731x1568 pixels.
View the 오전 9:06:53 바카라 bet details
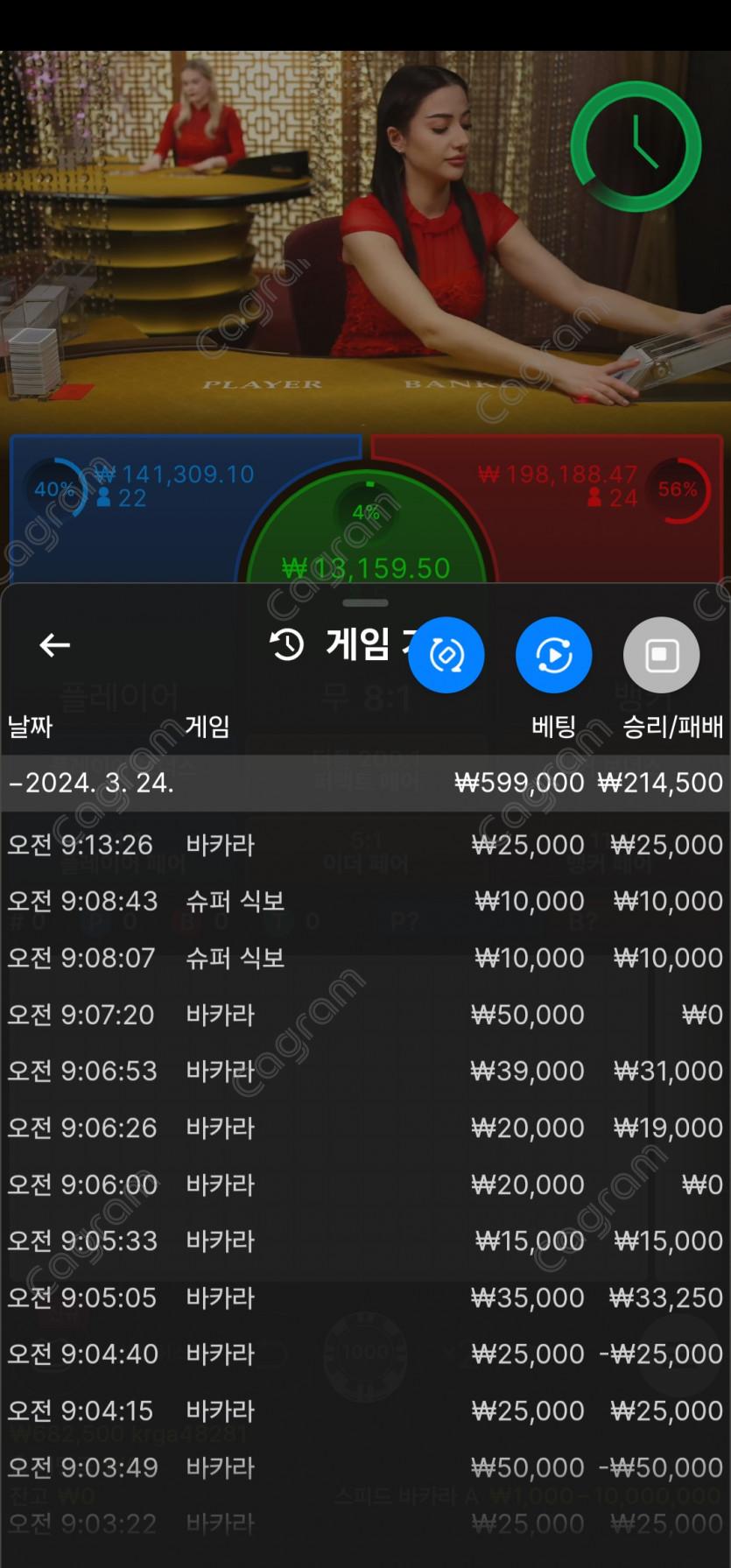365,1071
